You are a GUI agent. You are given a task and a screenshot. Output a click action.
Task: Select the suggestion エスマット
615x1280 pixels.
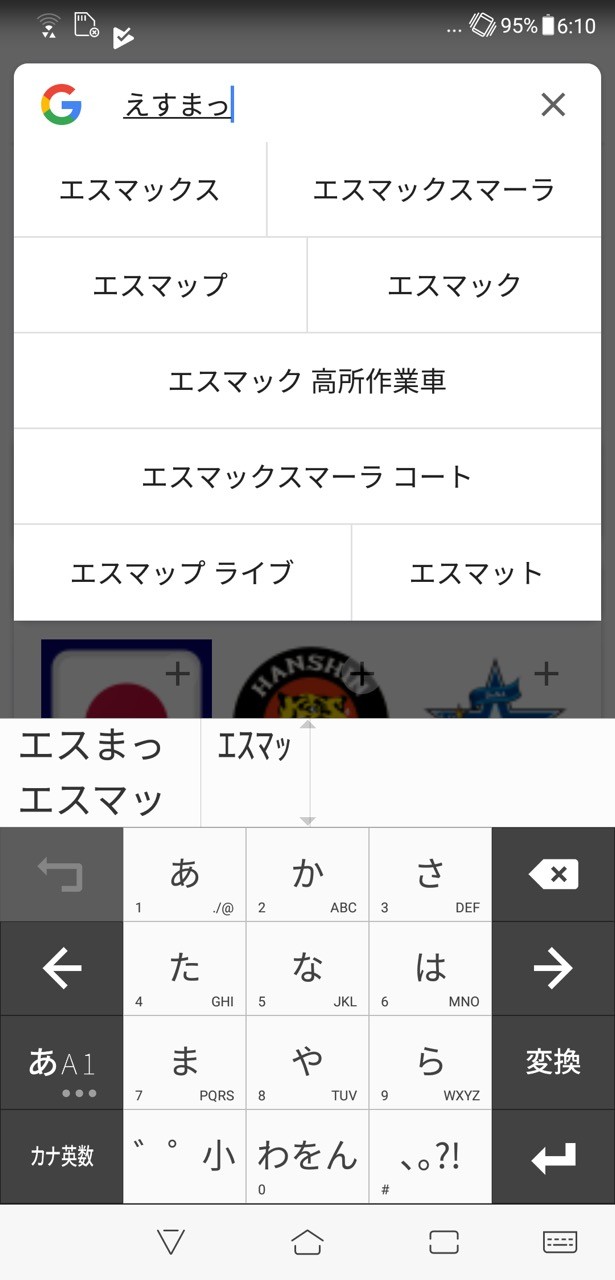[x=476, y=573]
